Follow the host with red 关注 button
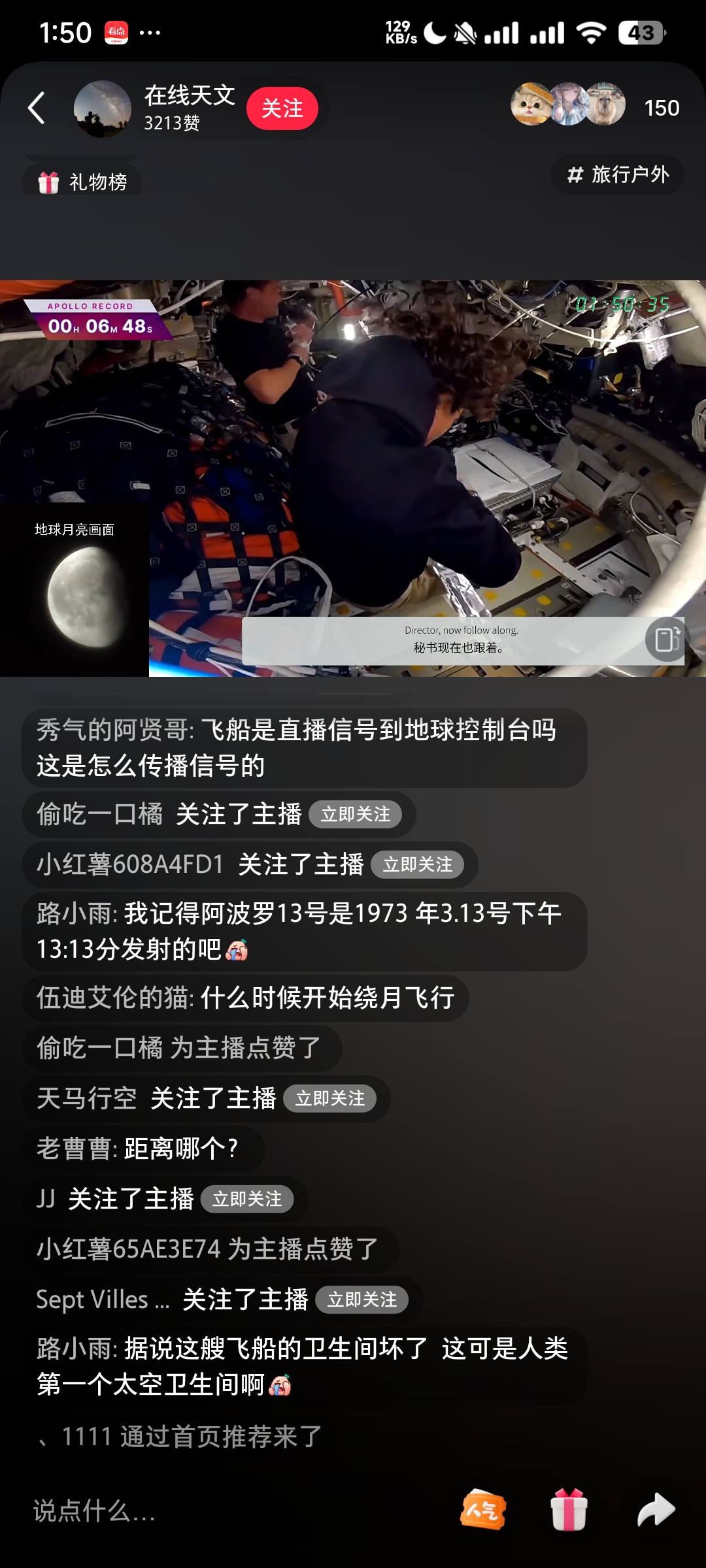This screenshot has width=706, height=1568. pos(282,108)
